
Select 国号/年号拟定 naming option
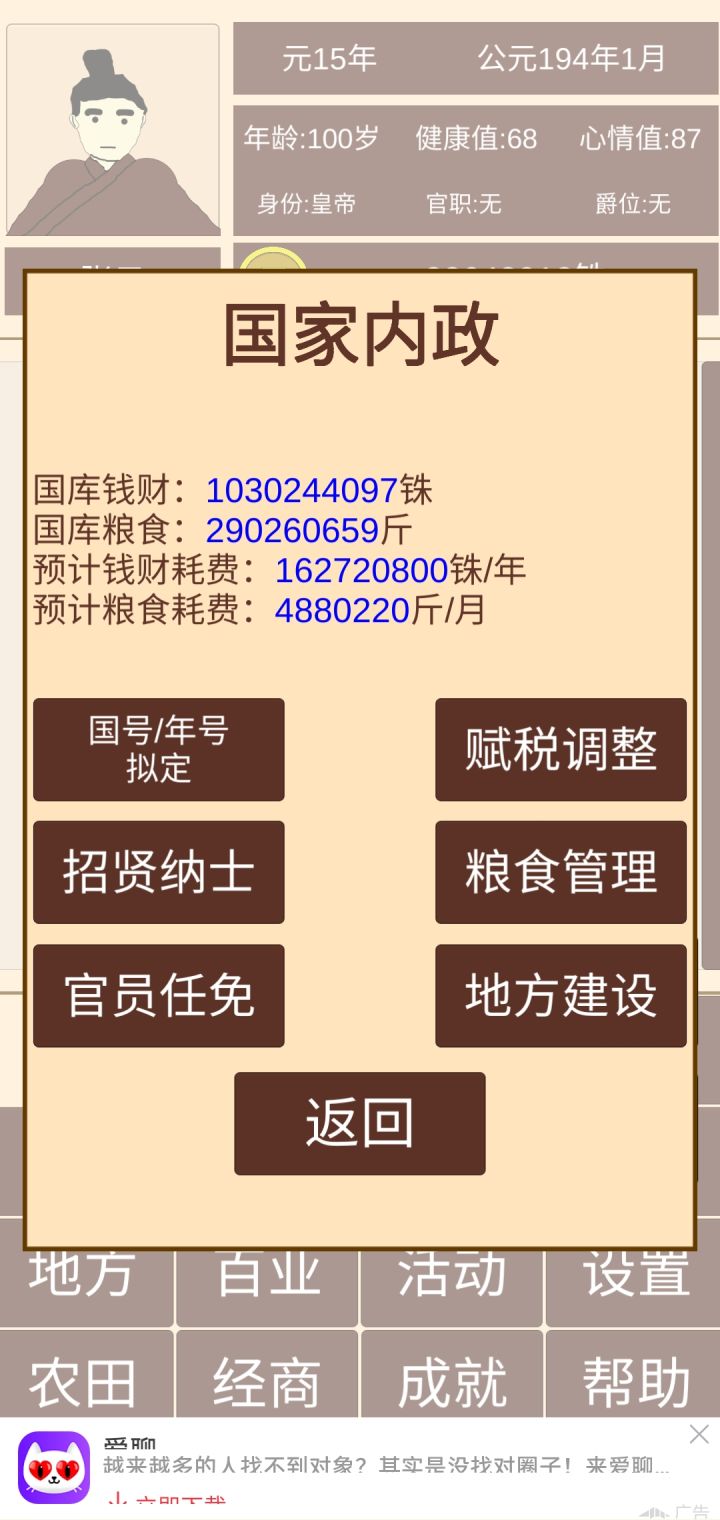coord(158,750)
